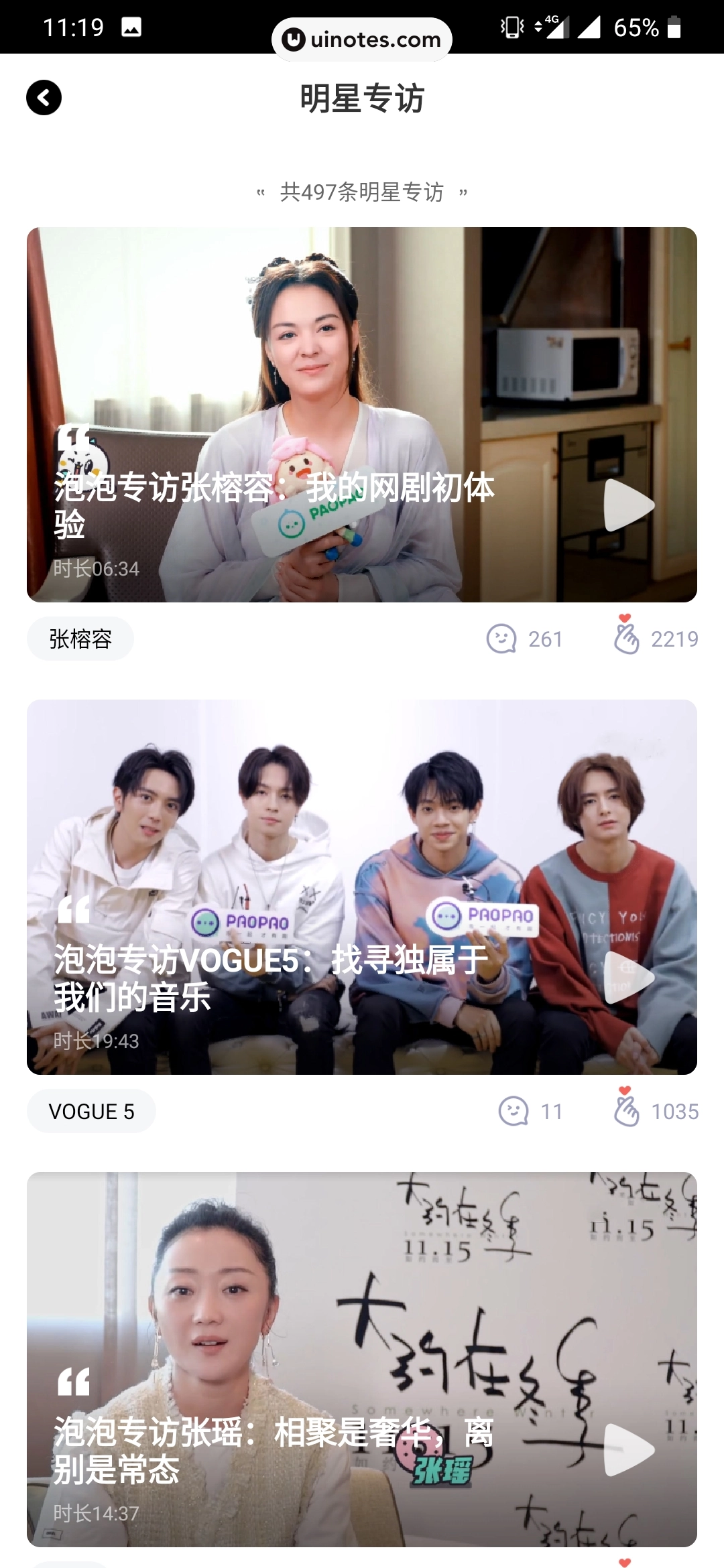
Task: Tap the battery indicator in the status bar
Action: coord(674,28)
